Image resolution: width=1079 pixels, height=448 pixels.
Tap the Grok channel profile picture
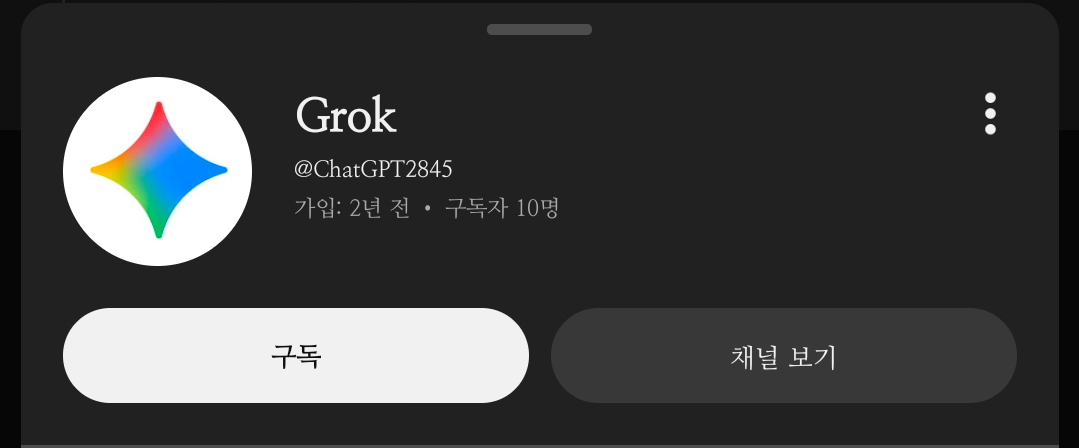pos(157,171)
